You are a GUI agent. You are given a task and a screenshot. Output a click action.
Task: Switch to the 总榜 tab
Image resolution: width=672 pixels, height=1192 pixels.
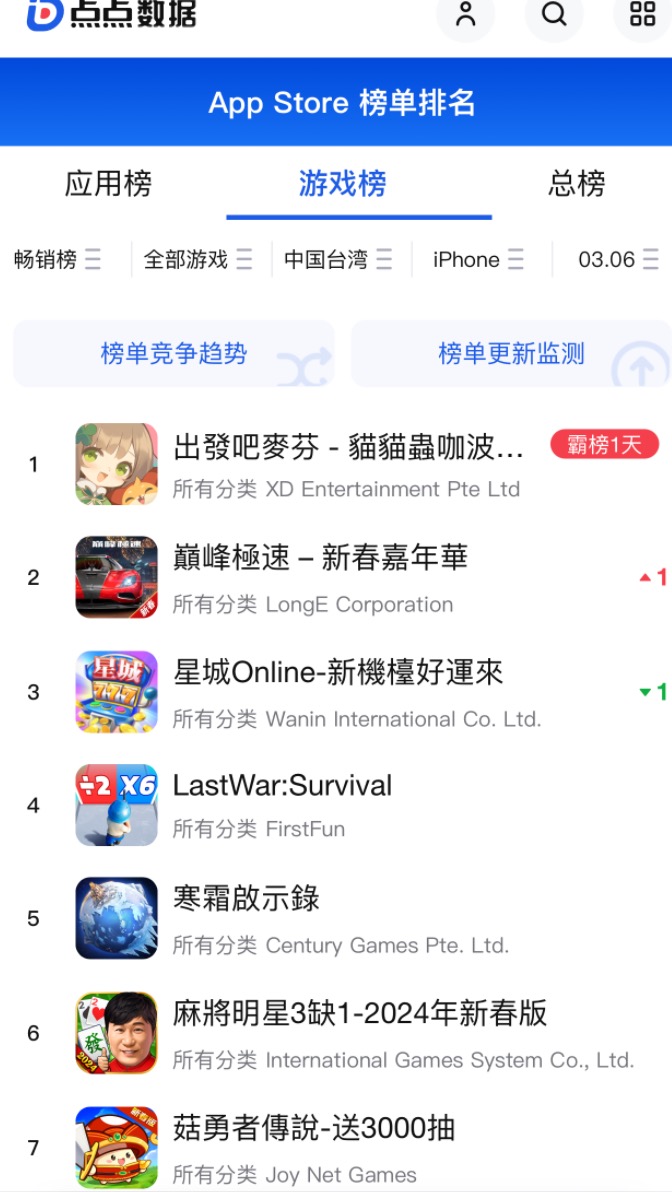pyautogui.click(x=577, y=184)
